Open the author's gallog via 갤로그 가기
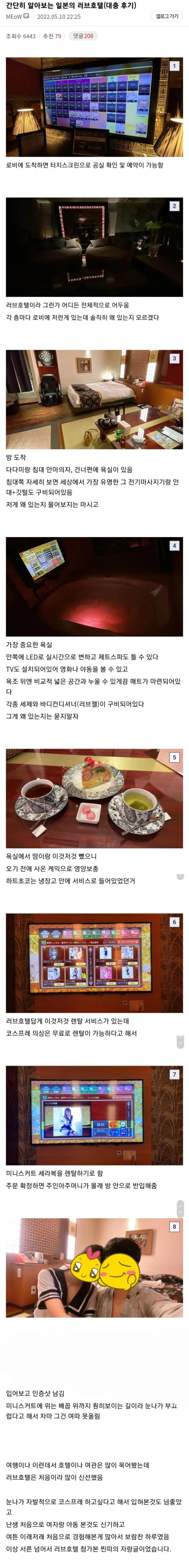The width and height of the screenshot is (189, 1568). (167, 16)
